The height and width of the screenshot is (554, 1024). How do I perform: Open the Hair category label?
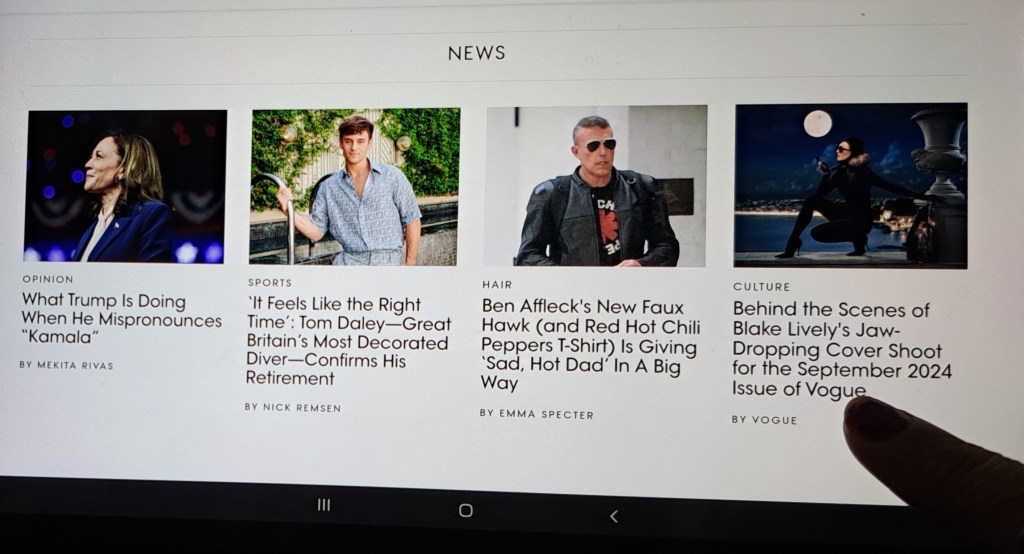pos(497,285)
